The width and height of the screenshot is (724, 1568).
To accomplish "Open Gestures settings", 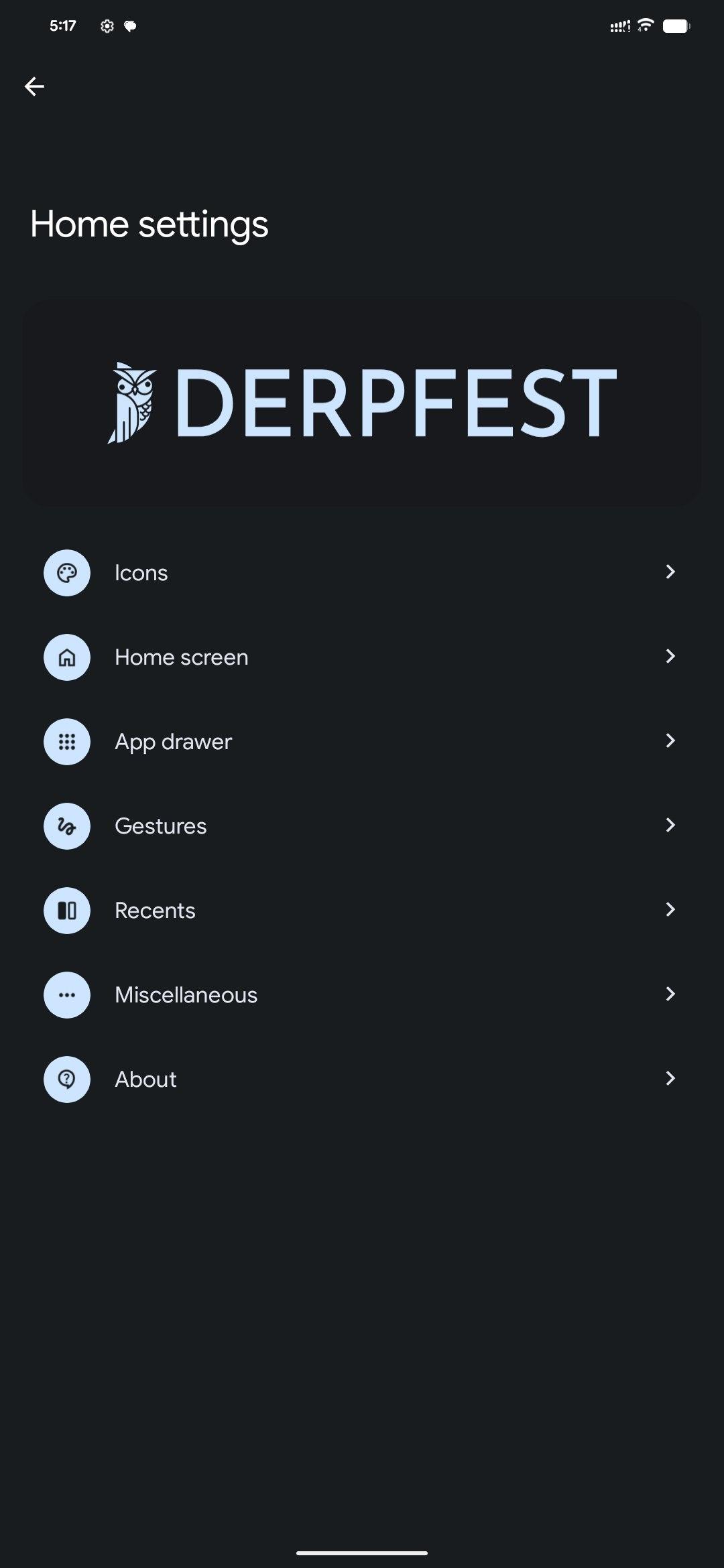I will 362,826.
